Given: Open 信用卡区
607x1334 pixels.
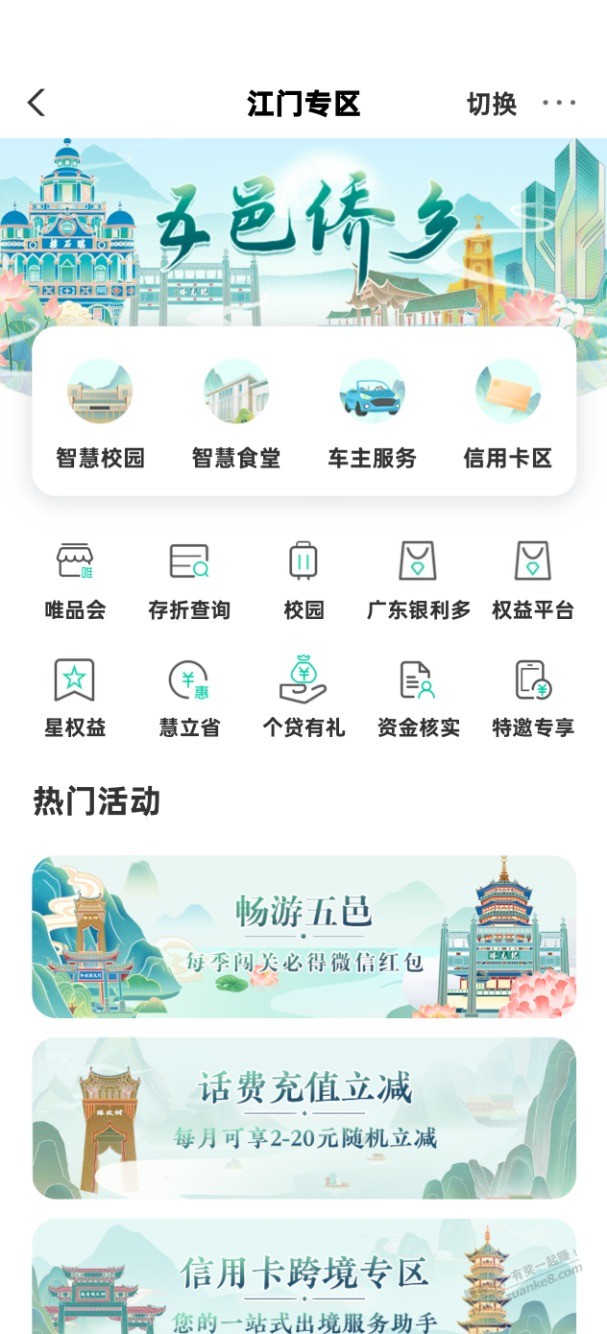Looking at the screenshot, I should [x=508, y=414].
